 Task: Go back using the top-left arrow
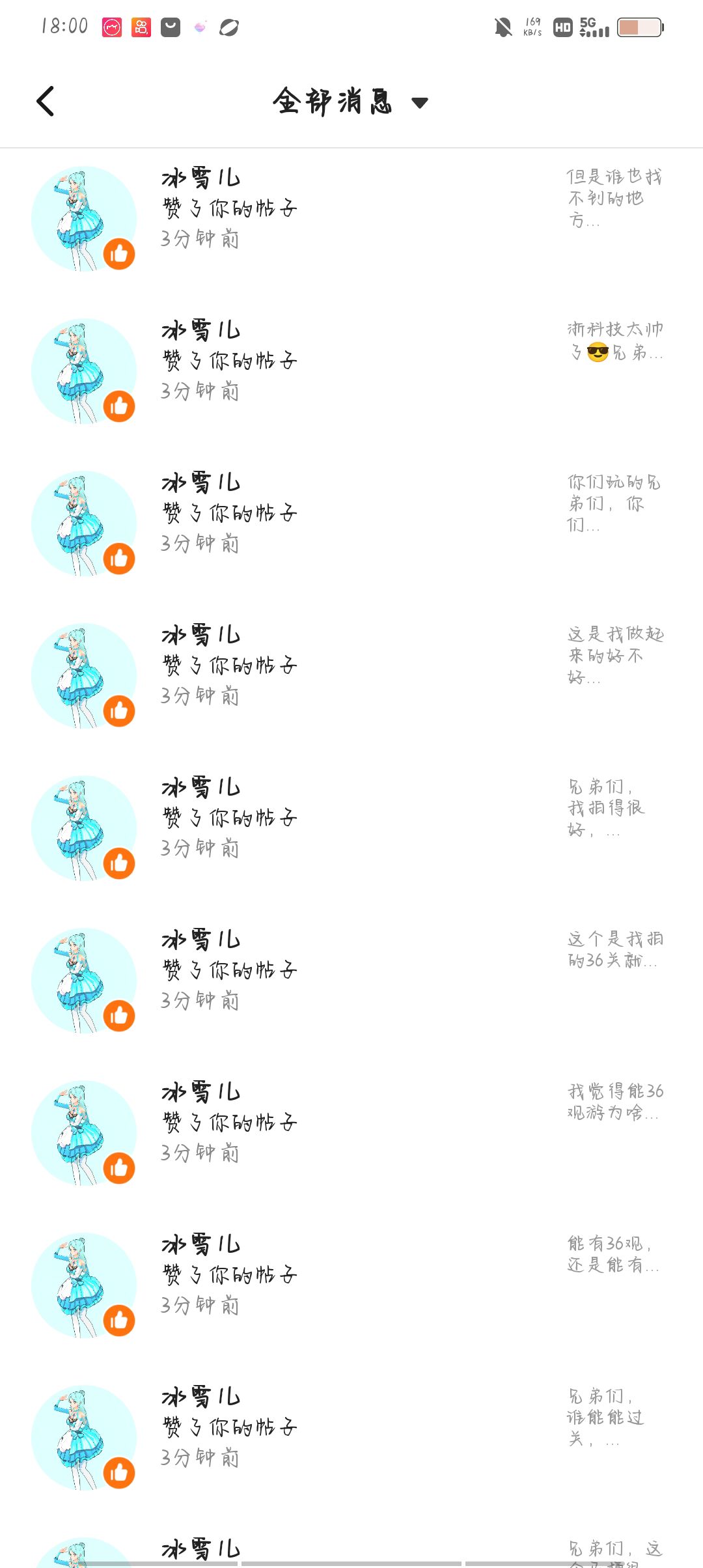point(46,102)
